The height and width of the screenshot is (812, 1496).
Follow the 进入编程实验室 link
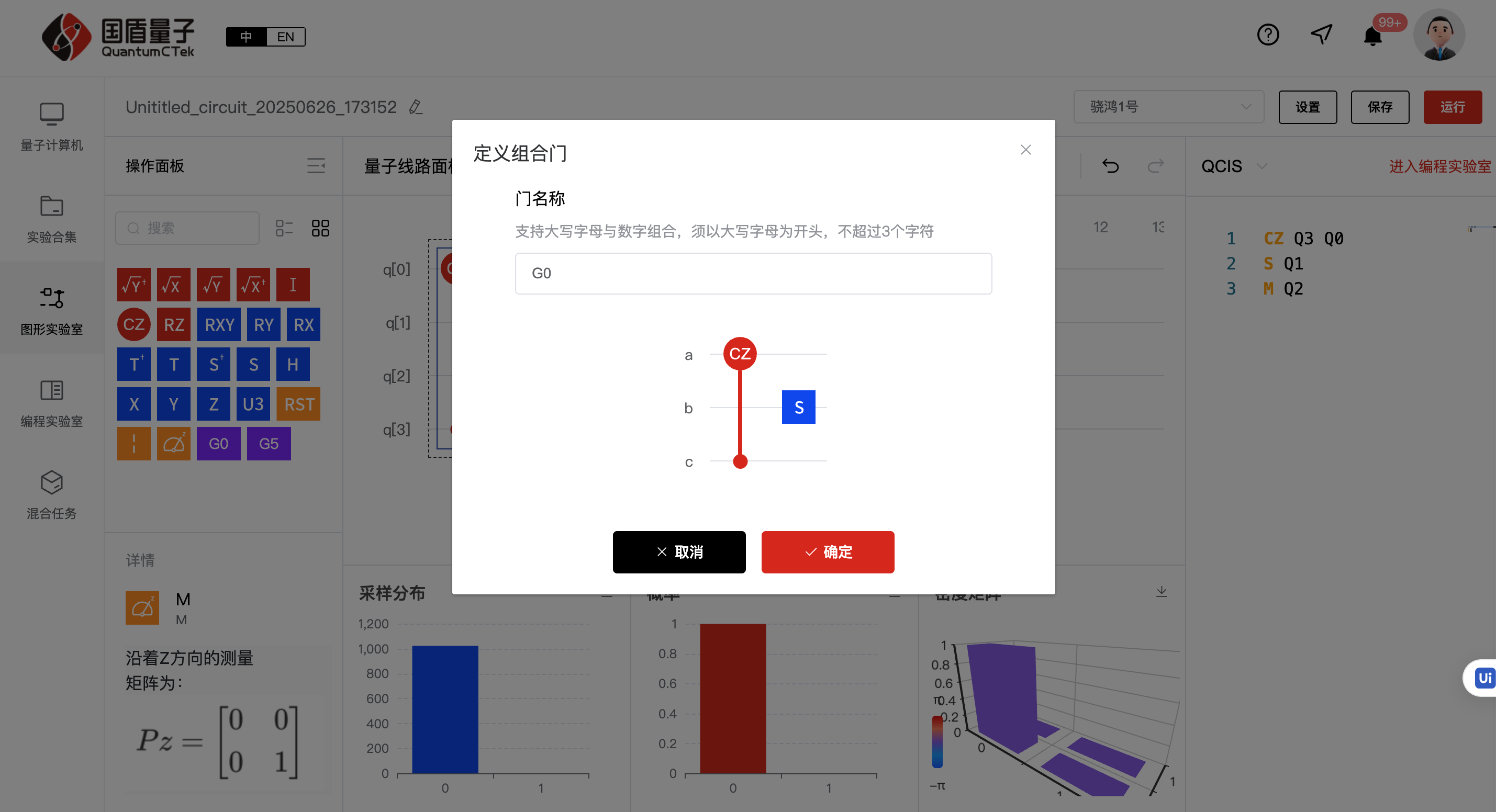coord(1439,166)
